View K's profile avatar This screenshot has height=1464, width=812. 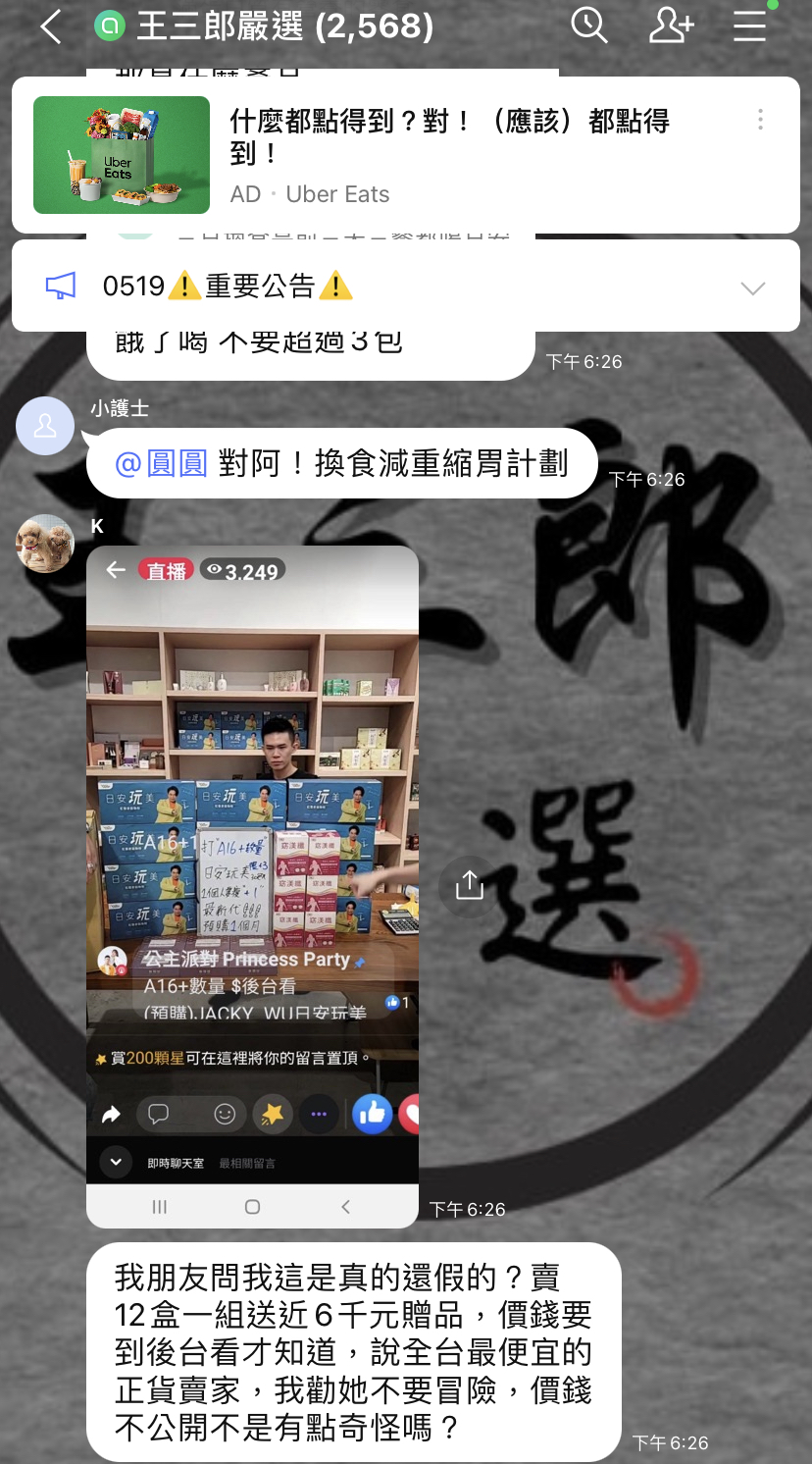point(45,544)
